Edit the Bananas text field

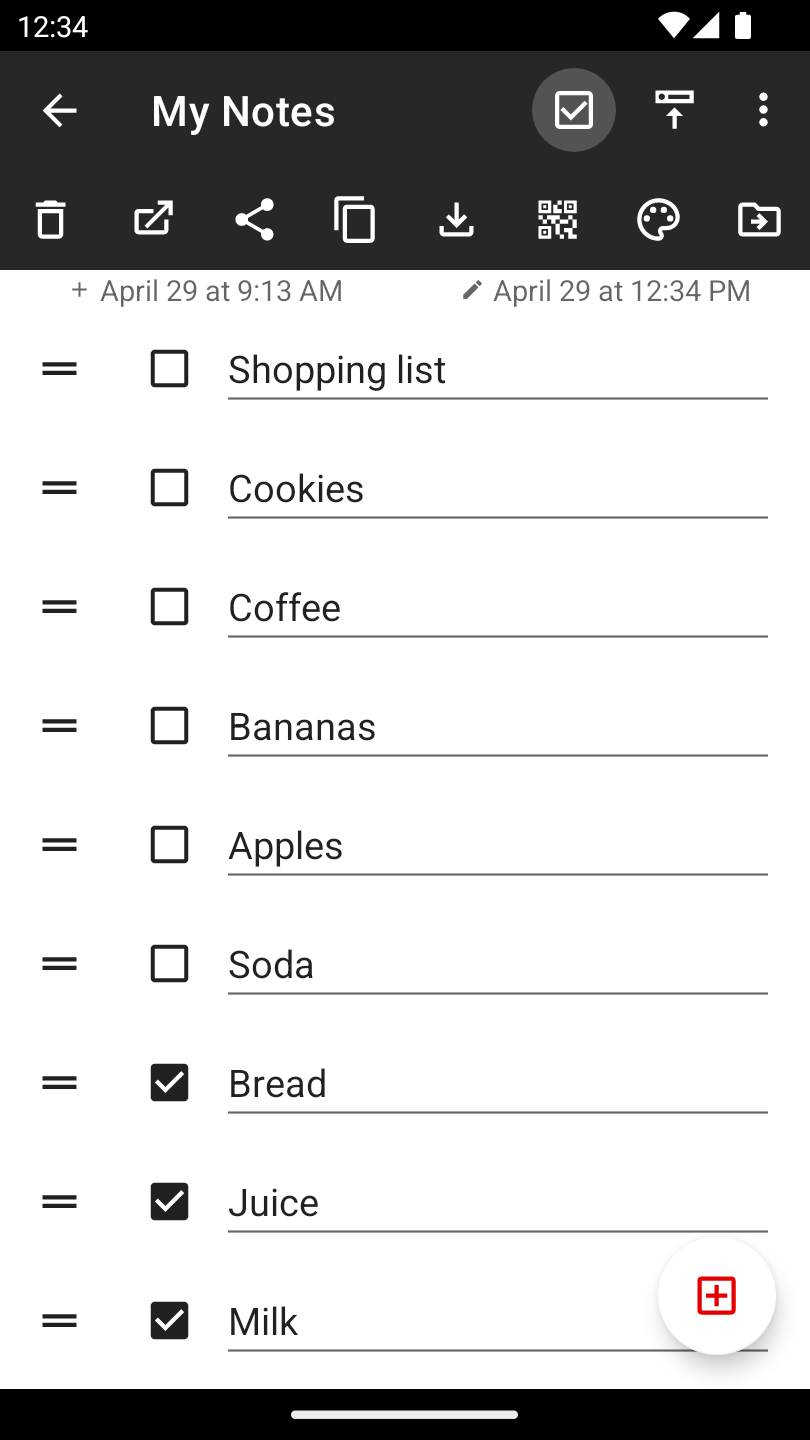click(498, 727)
